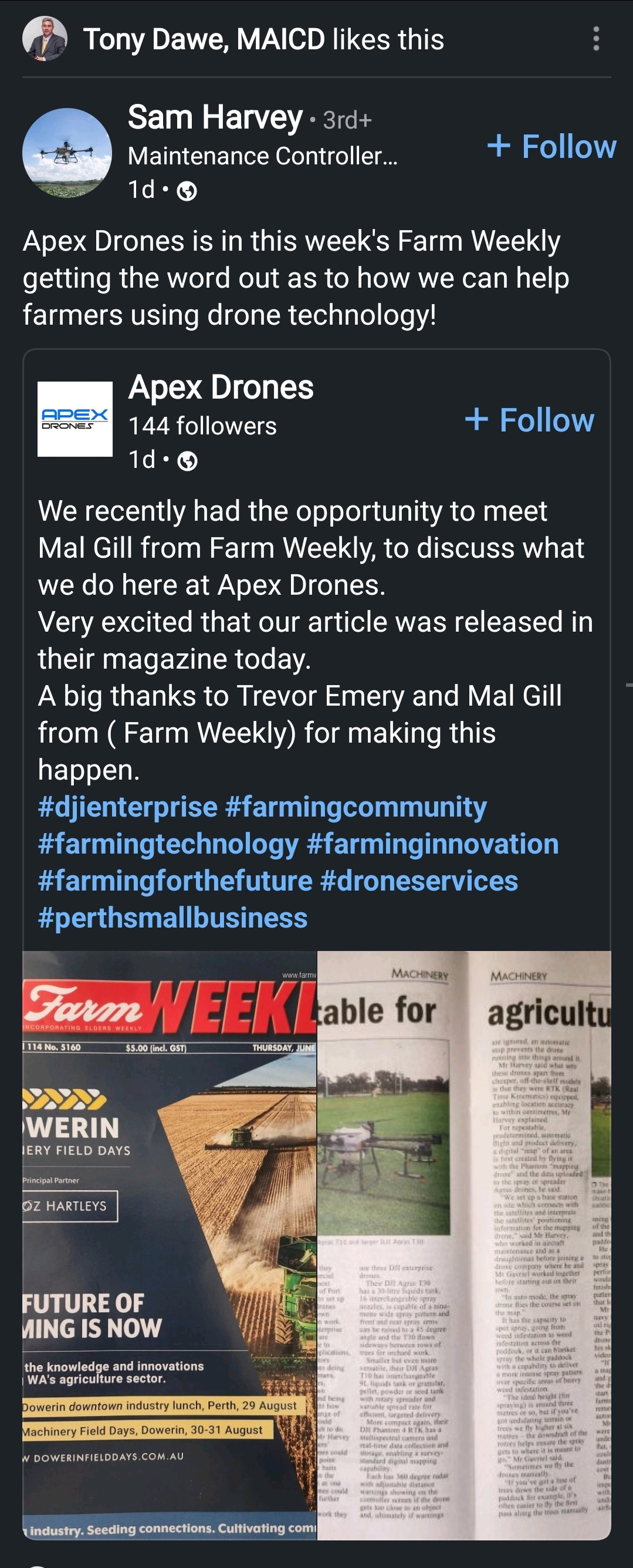The image size is (633, 1568).
Task: Open Sam Harvey's profile picture
Action: [67, 153]
